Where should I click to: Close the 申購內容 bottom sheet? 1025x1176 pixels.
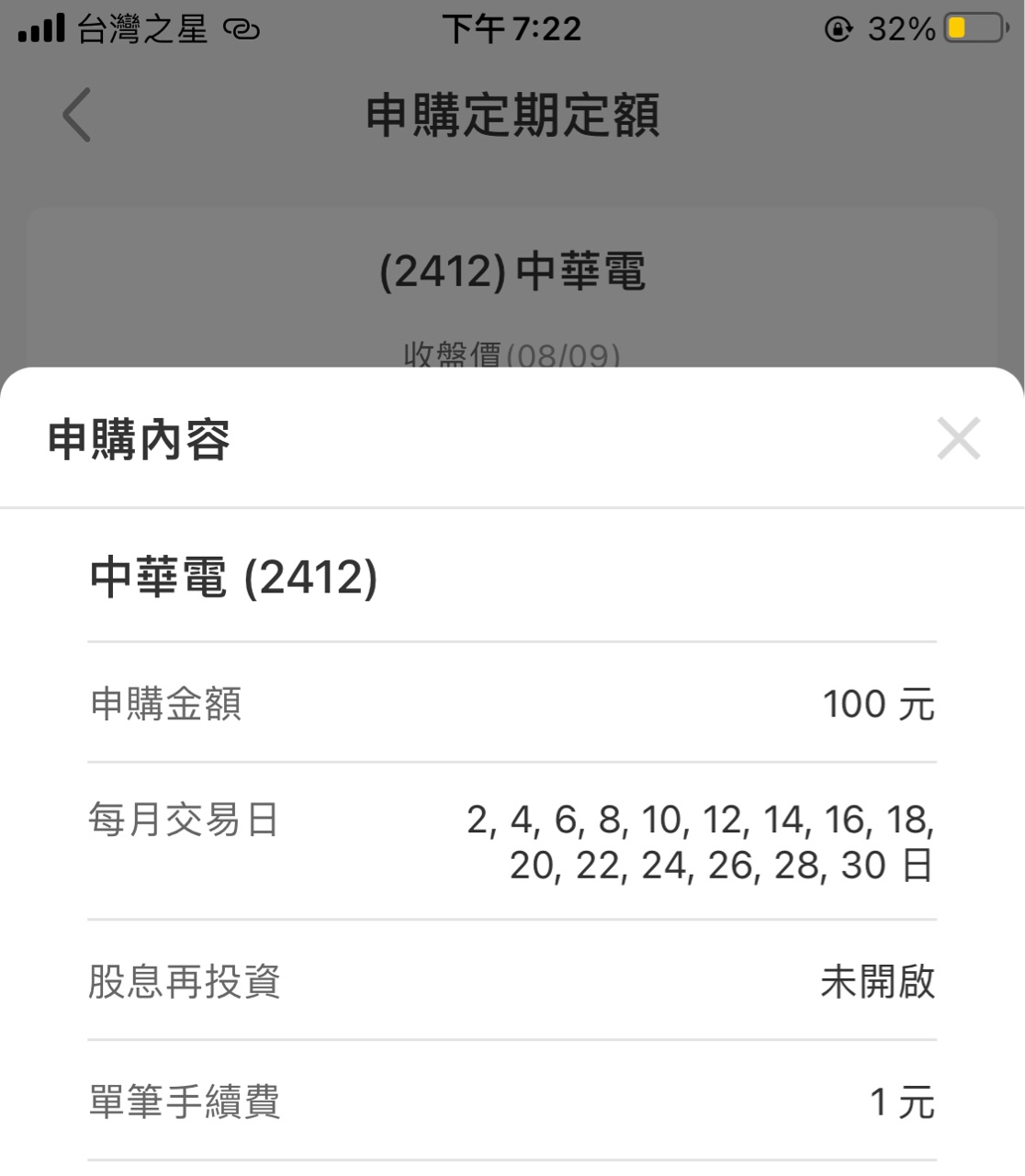tap(958, 438)
